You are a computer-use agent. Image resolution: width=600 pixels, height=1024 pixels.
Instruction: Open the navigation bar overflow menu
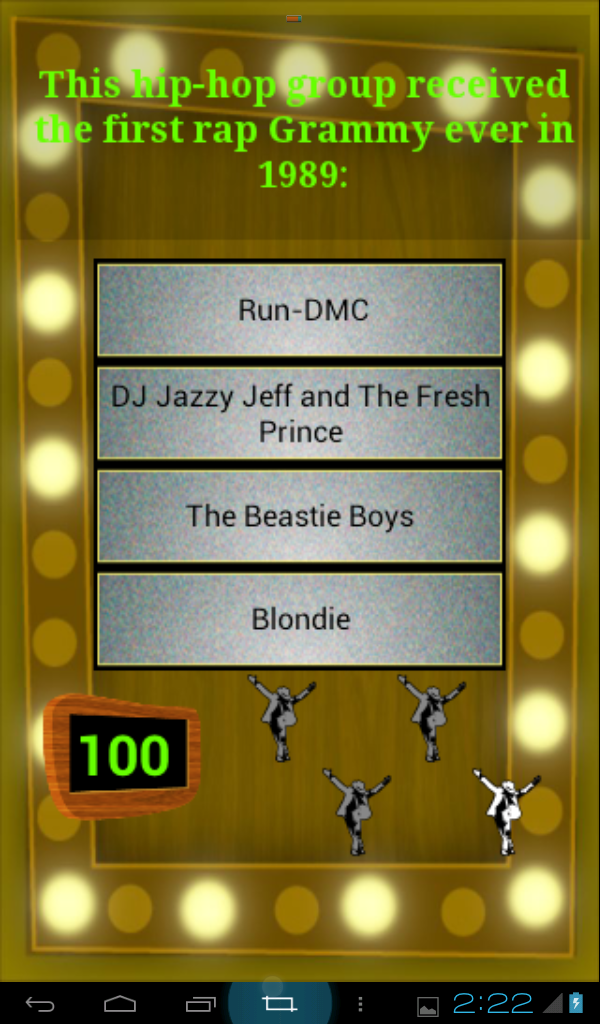coord(361,1003)
